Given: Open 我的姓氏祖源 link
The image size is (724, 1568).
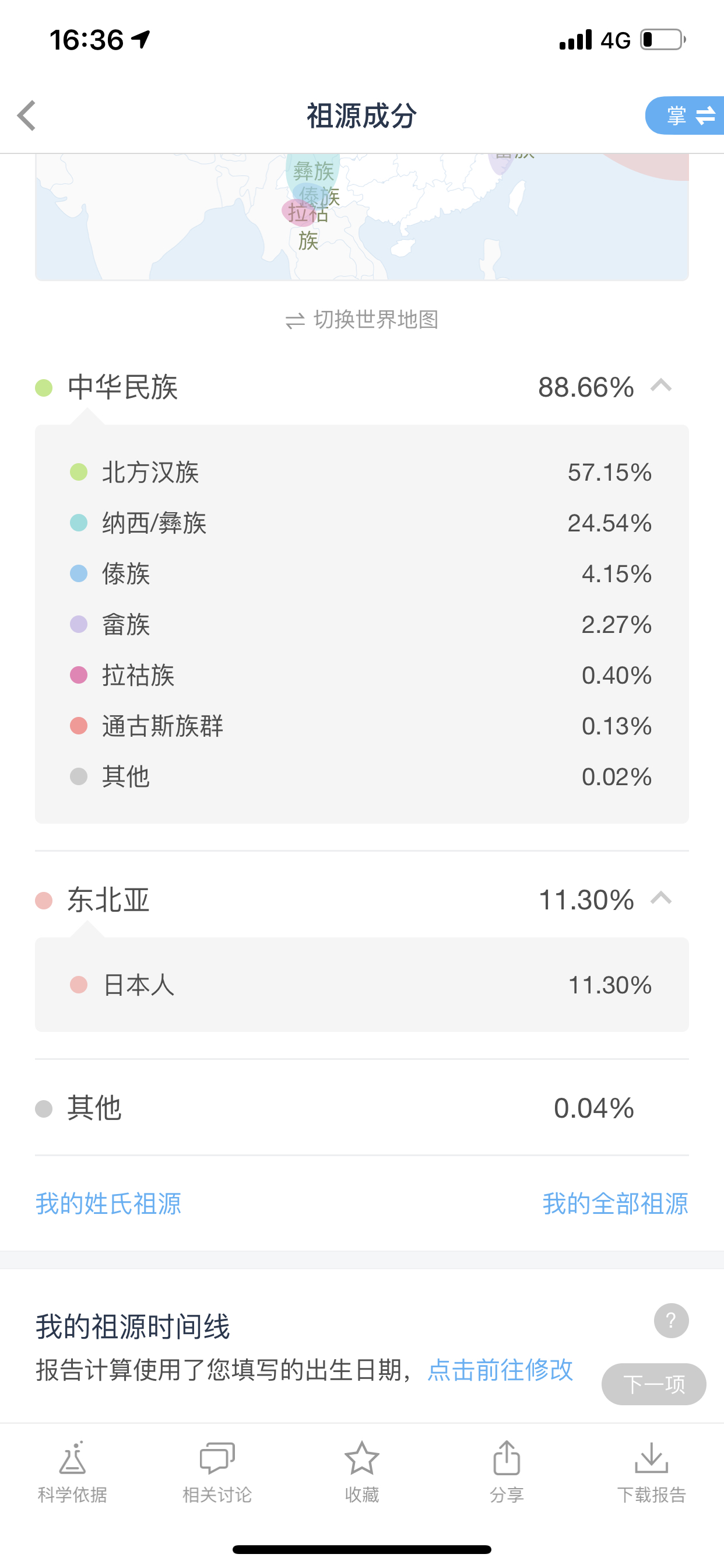Looking at the screenshot, I should coord(108,1204).
